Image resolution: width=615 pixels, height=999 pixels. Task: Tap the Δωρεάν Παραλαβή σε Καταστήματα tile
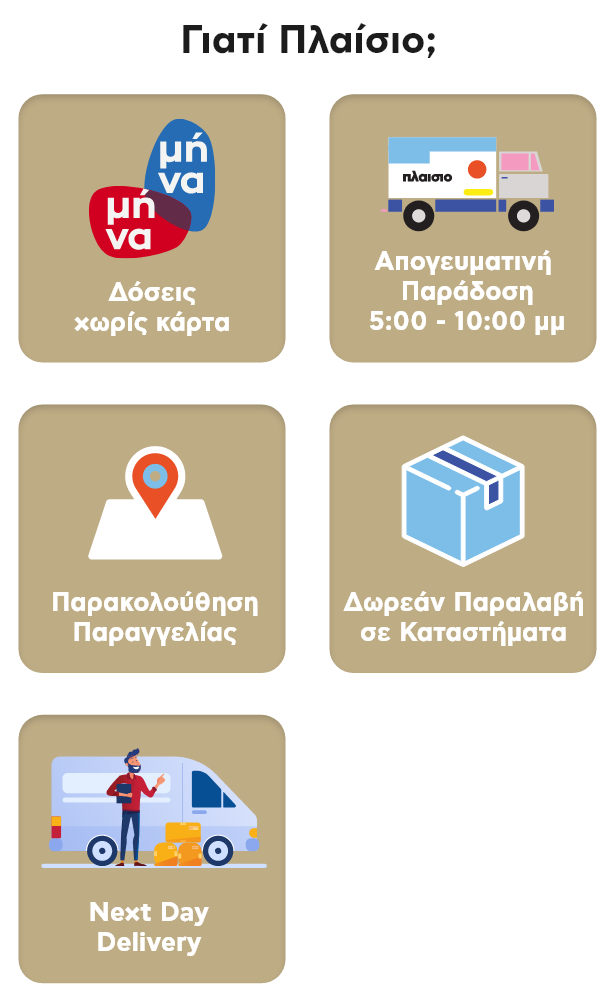463,538
